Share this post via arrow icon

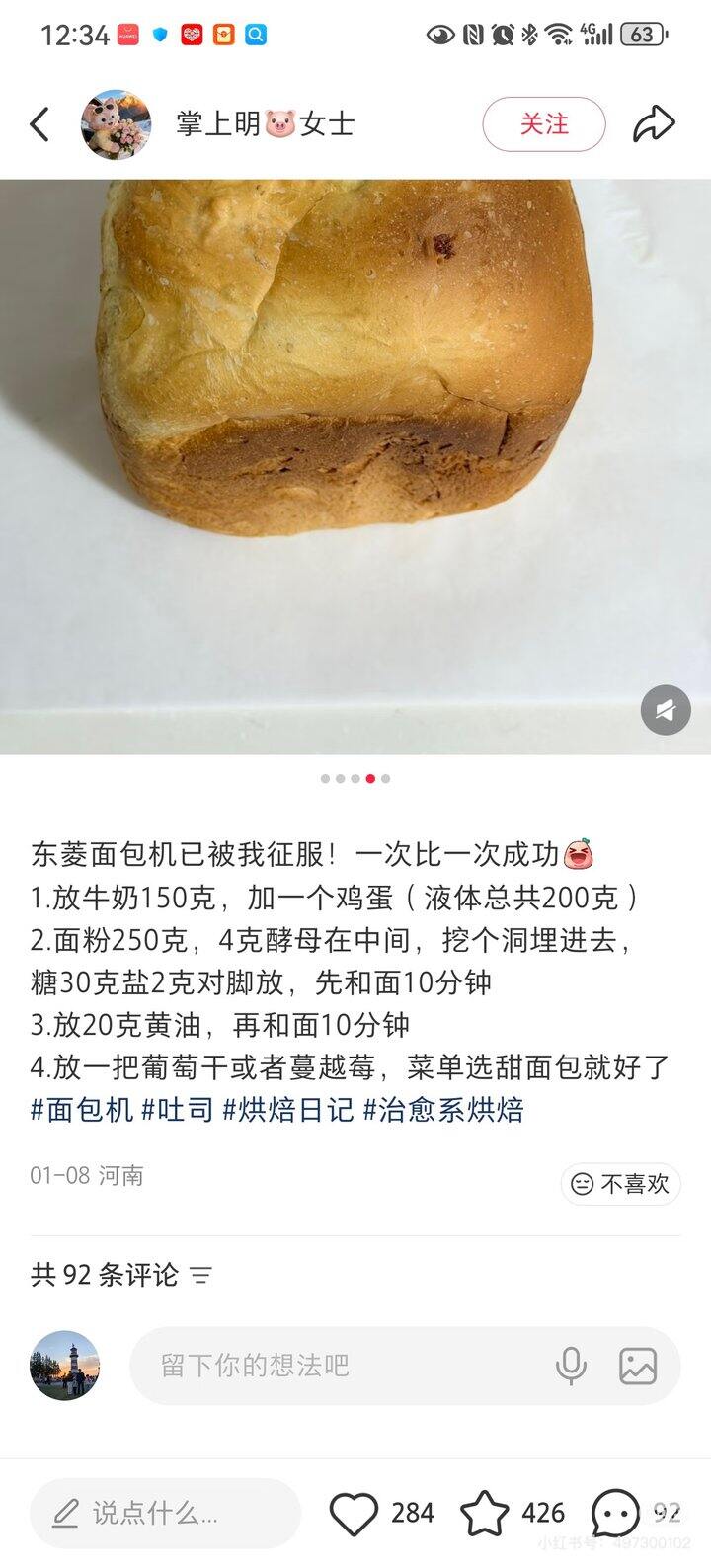coord(654,124)
